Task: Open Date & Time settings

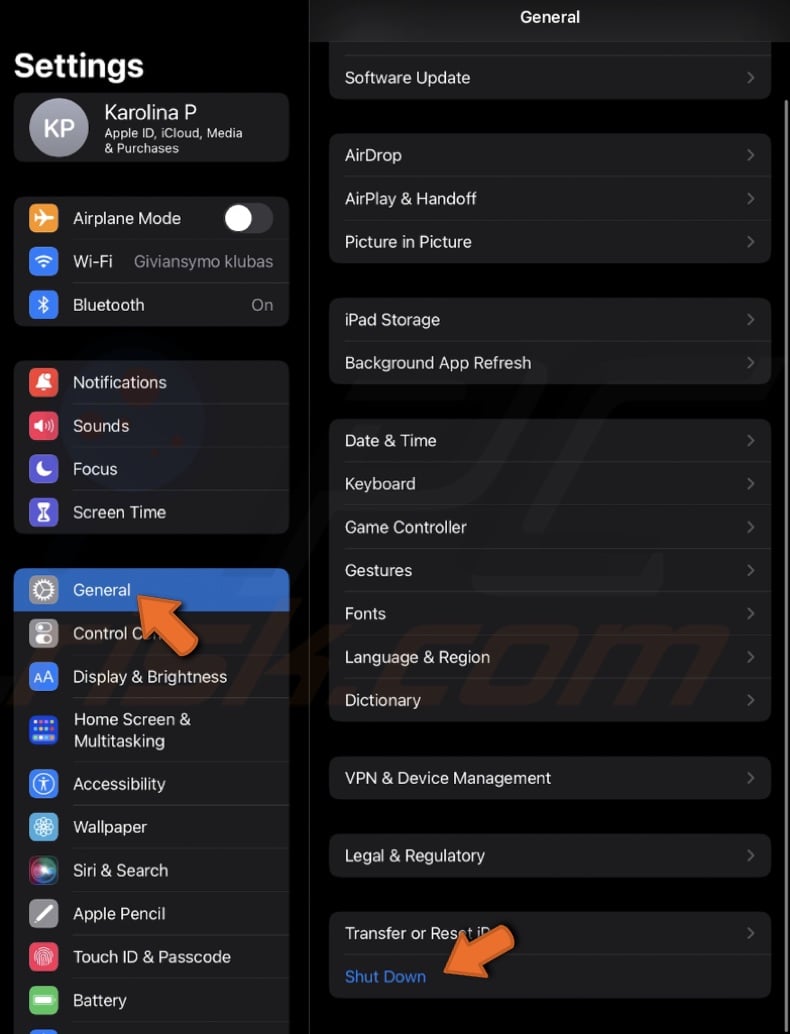Action: (x=549, y=441)
